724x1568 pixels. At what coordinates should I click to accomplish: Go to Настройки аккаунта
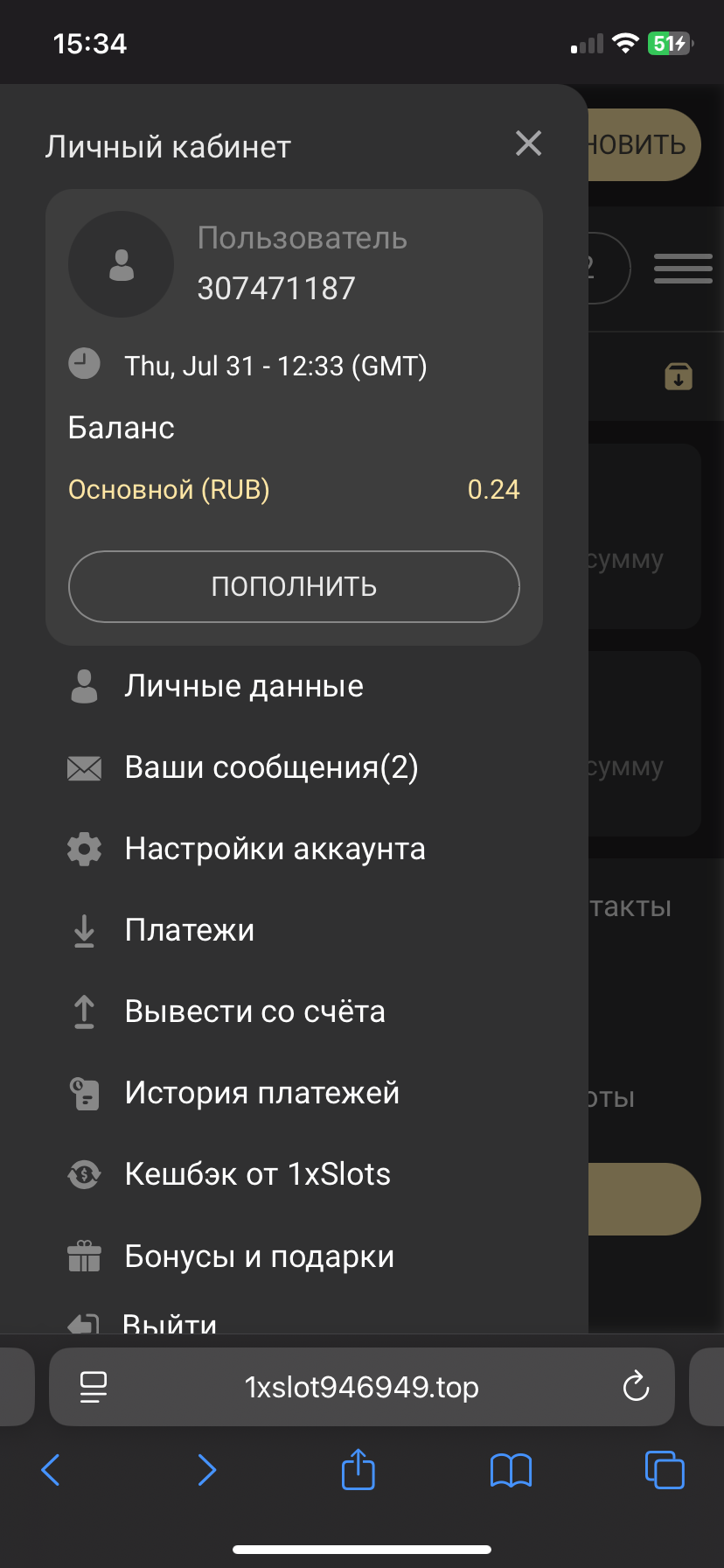pos(275,849)
